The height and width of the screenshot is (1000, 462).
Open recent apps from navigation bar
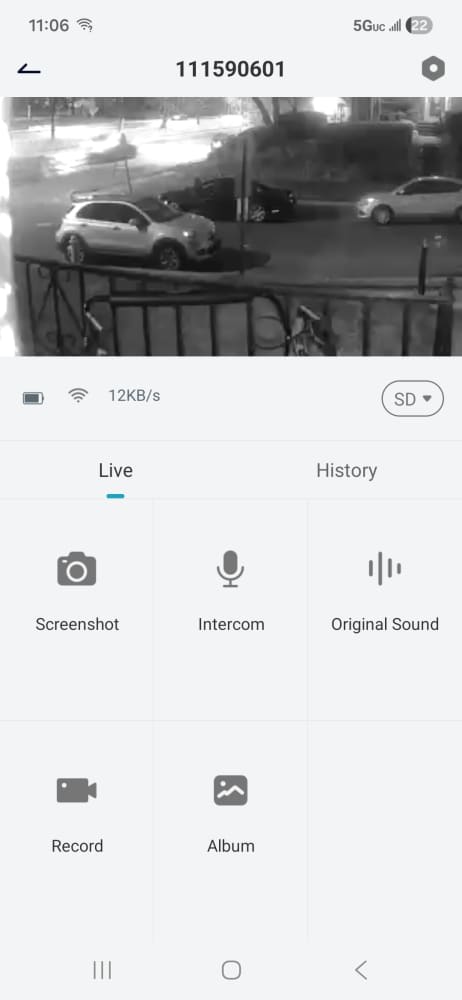(x=102, y=970)
